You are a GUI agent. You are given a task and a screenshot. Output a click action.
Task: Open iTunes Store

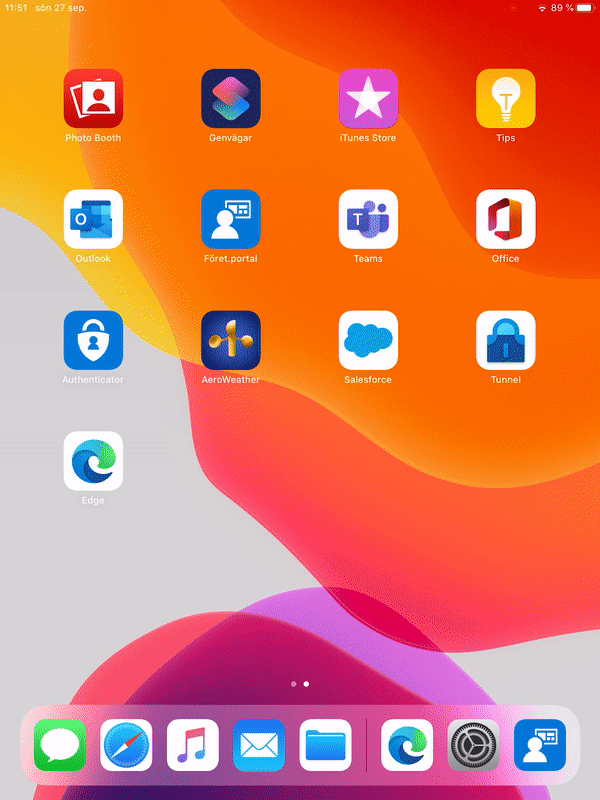click(368, 99)
